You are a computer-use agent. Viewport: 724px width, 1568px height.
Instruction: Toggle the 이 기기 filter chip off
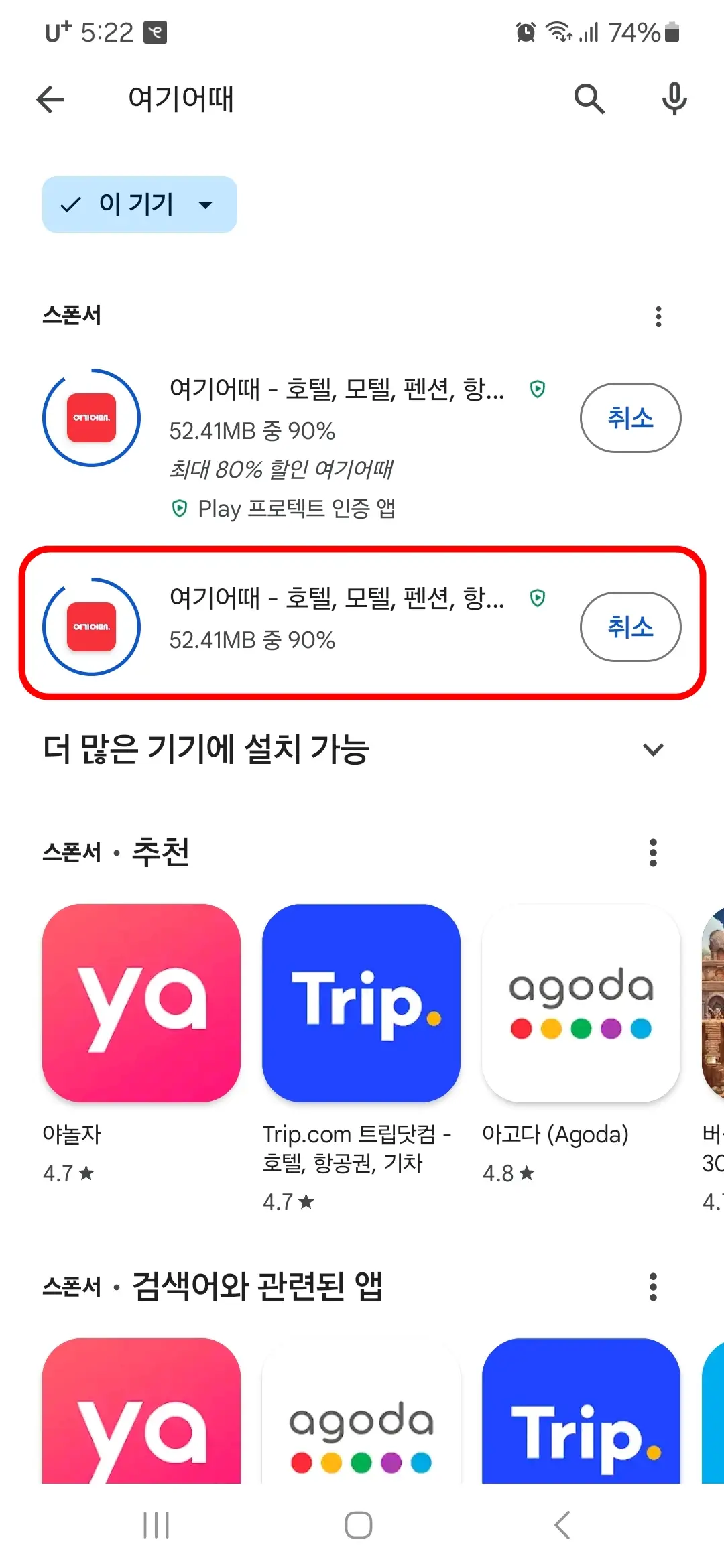[x=139, y=204]
